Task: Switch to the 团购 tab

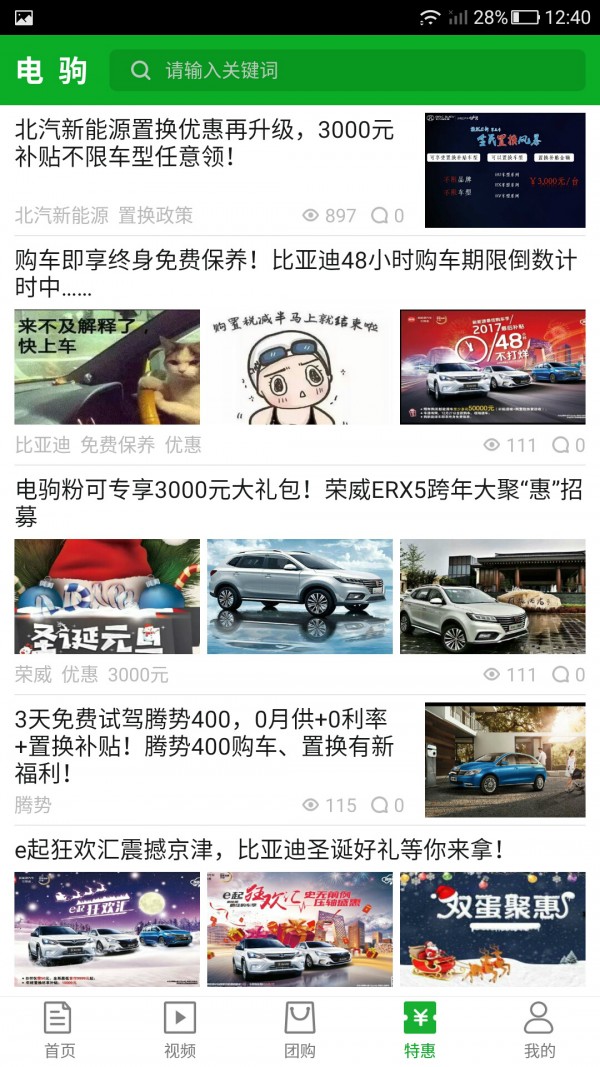Action: 300,1031
